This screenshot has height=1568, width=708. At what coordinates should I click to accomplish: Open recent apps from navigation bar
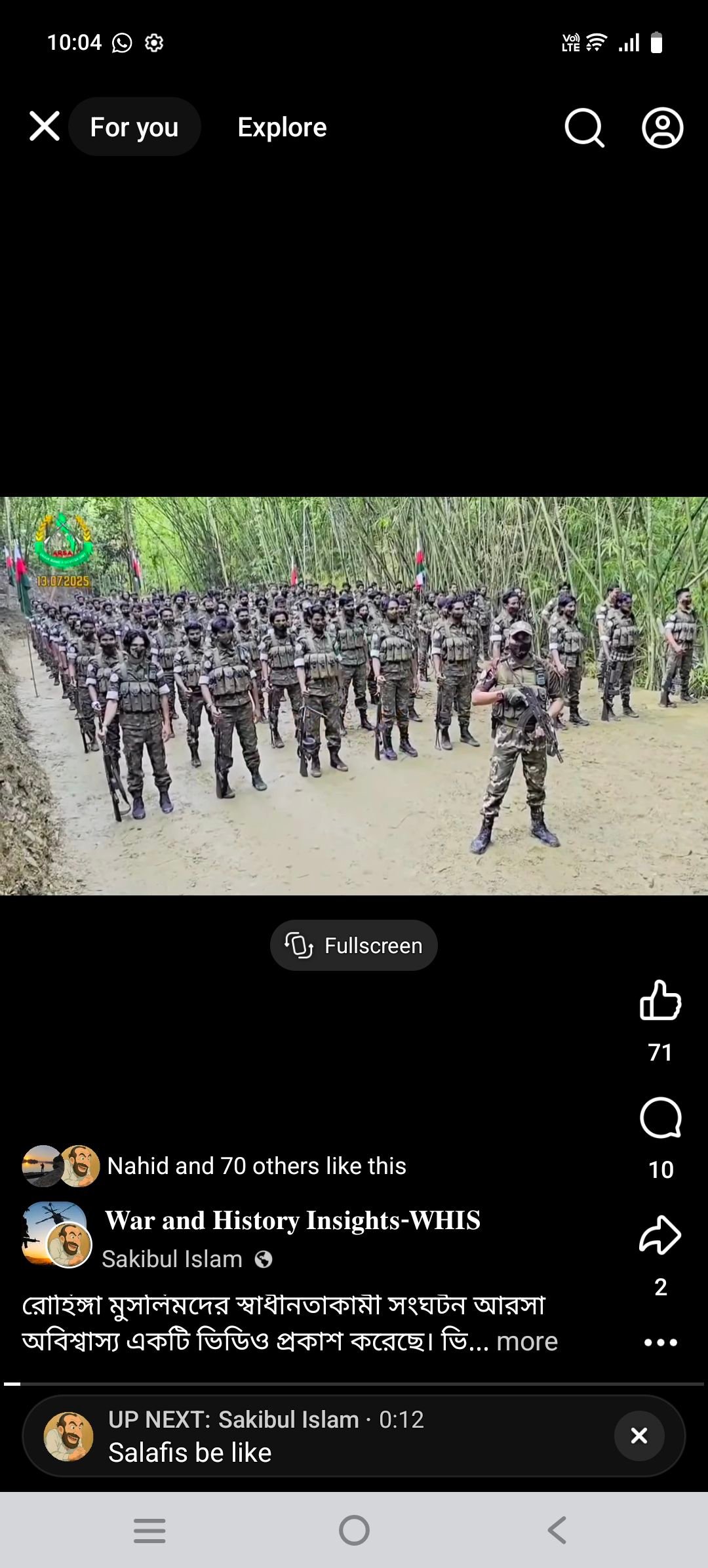click(x=149, y=1531)
